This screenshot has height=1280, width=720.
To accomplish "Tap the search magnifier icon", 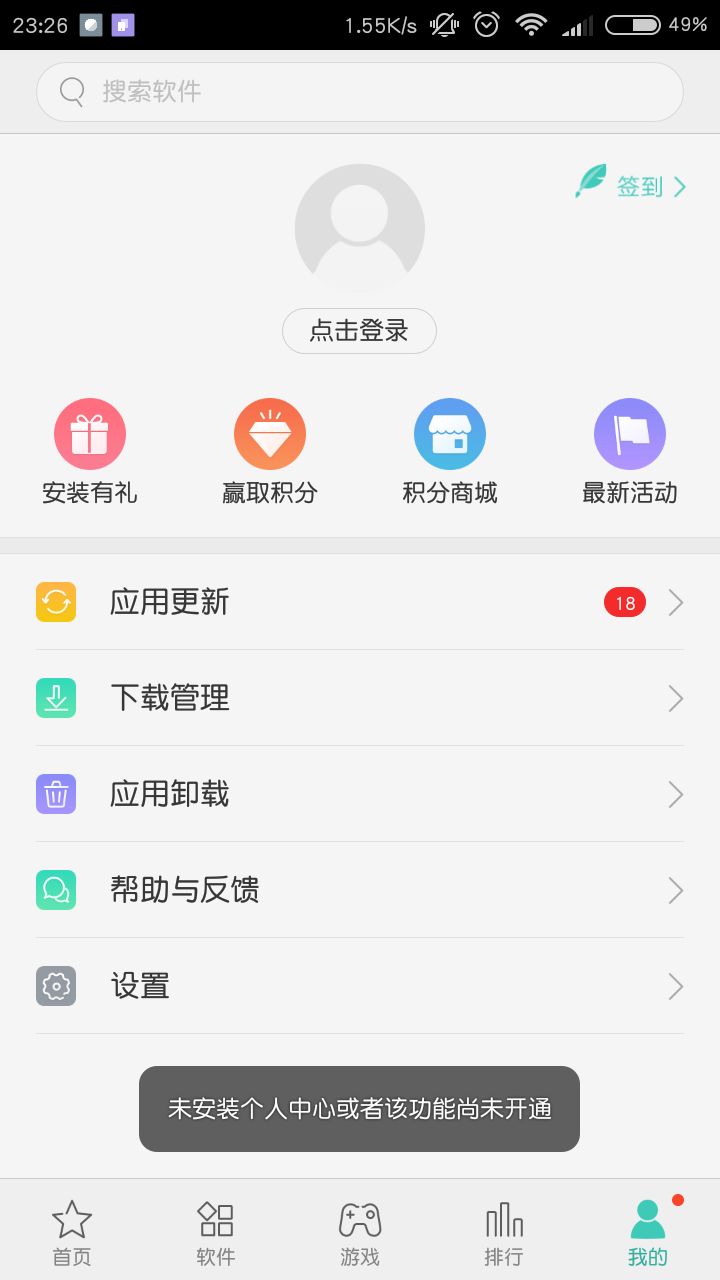I will tap(70, 90).
